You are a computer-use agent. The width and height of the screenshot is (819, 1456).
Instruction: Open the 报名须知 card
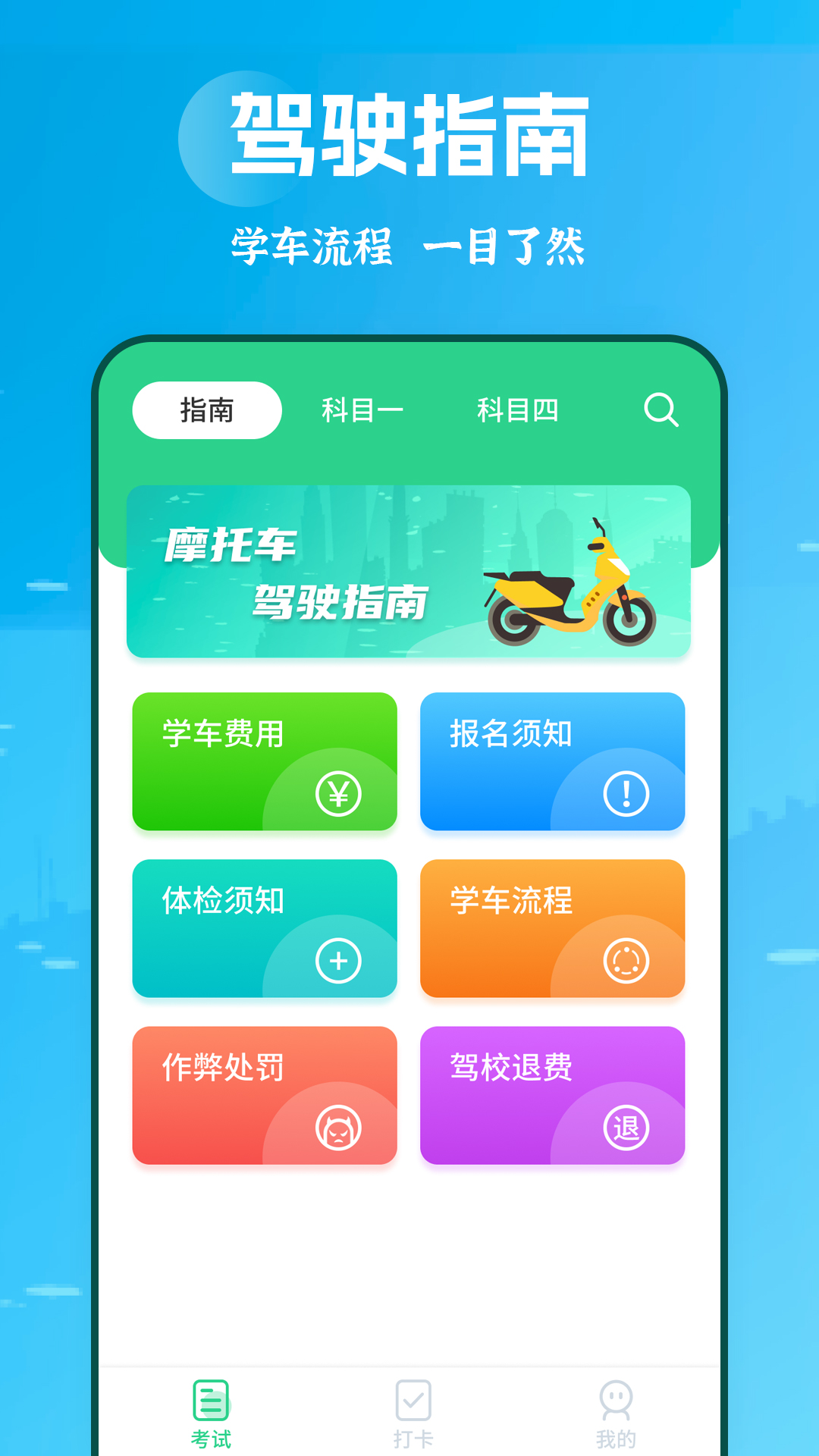coord(553,761)
